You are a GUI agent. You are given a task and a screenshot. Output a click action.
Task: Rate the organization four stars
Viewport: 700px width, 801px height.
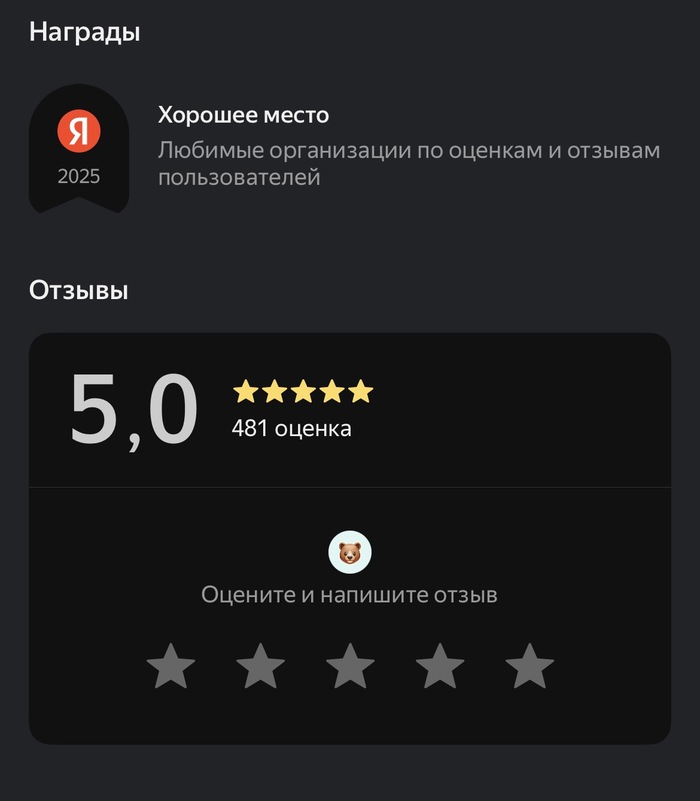(440, 666)
